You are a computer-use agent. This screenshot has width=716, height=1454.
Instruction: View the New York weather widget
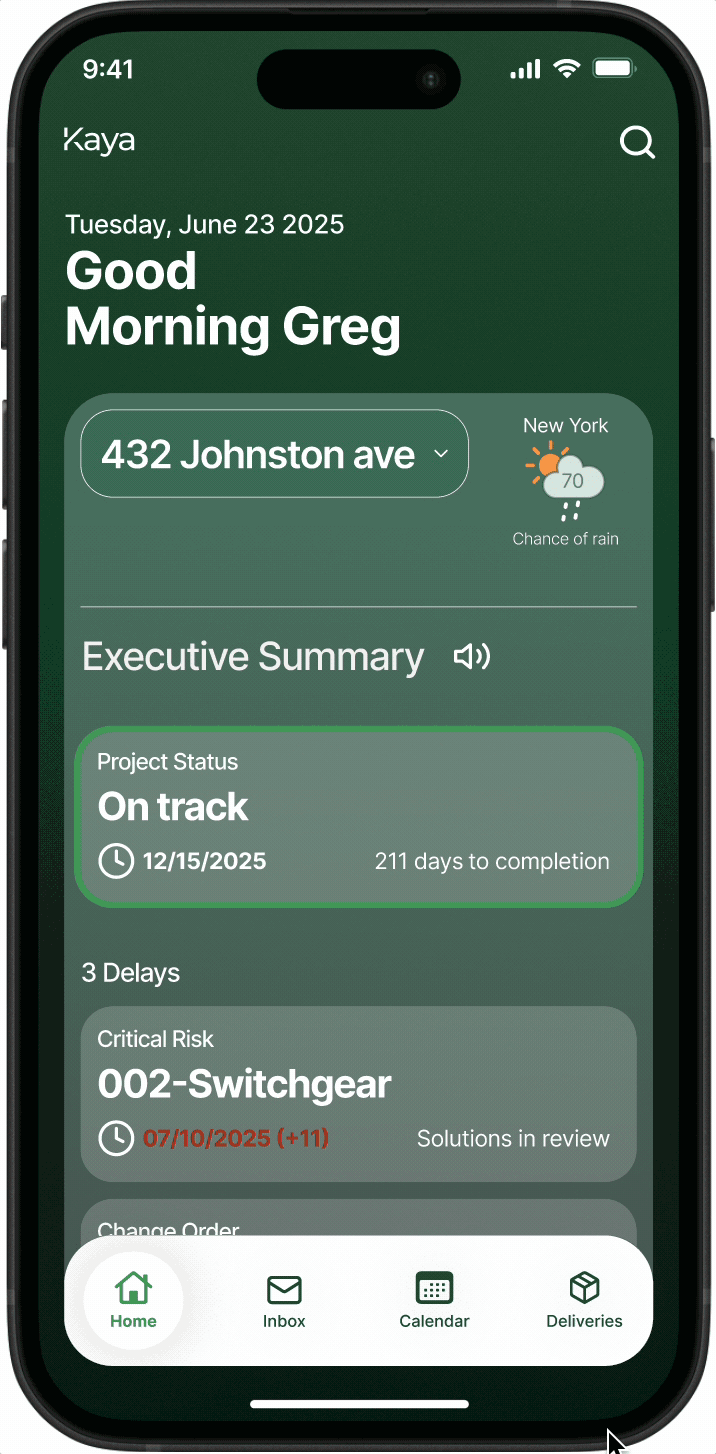(x=566, y=482)
